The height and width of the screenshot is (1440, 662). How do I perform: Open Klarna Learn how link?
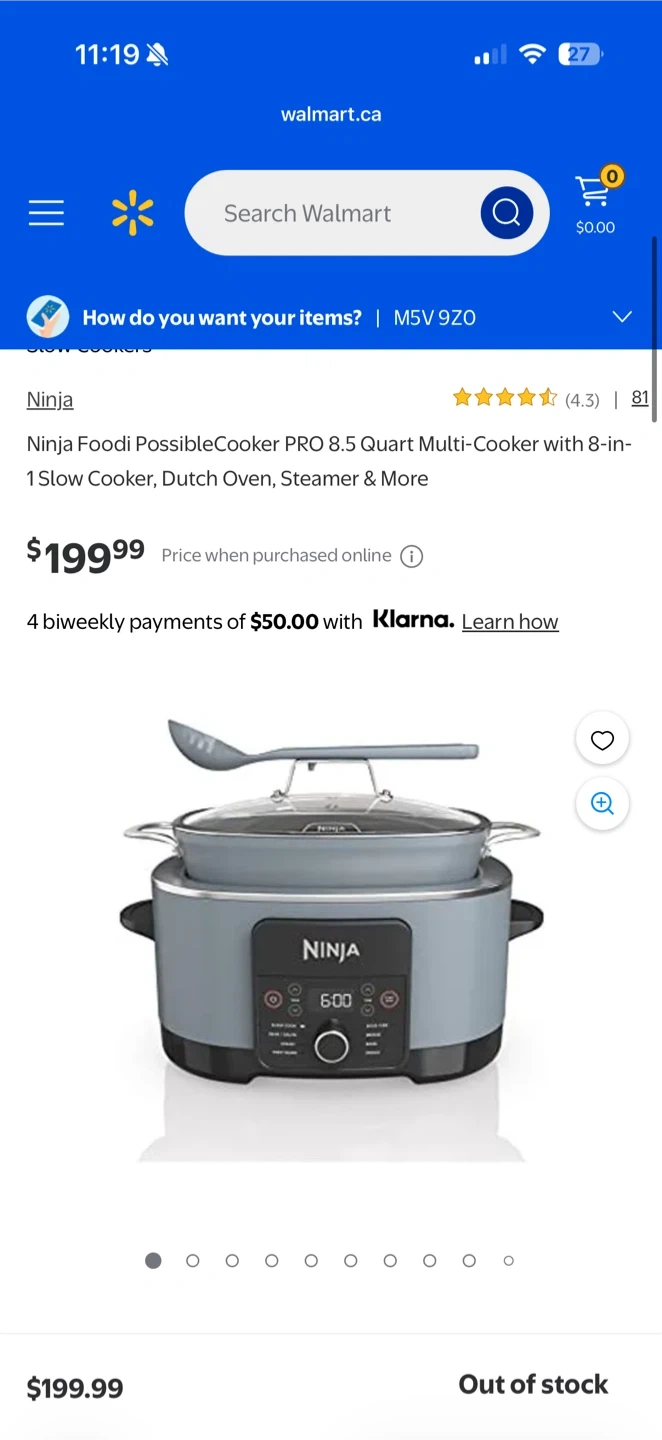pyautogui.click(x=510, y=621)
